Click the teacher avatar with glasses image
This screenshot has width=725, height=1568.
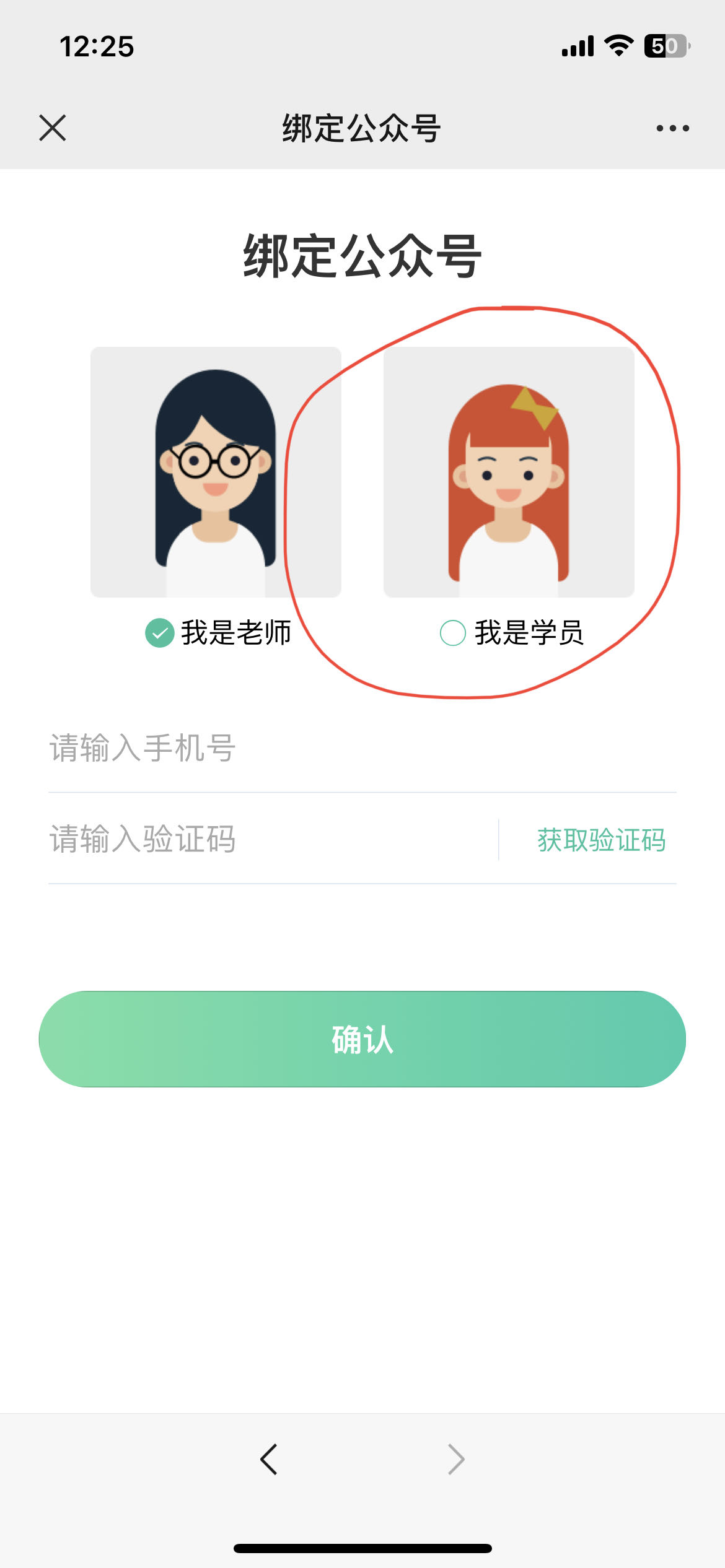(216, 472)
